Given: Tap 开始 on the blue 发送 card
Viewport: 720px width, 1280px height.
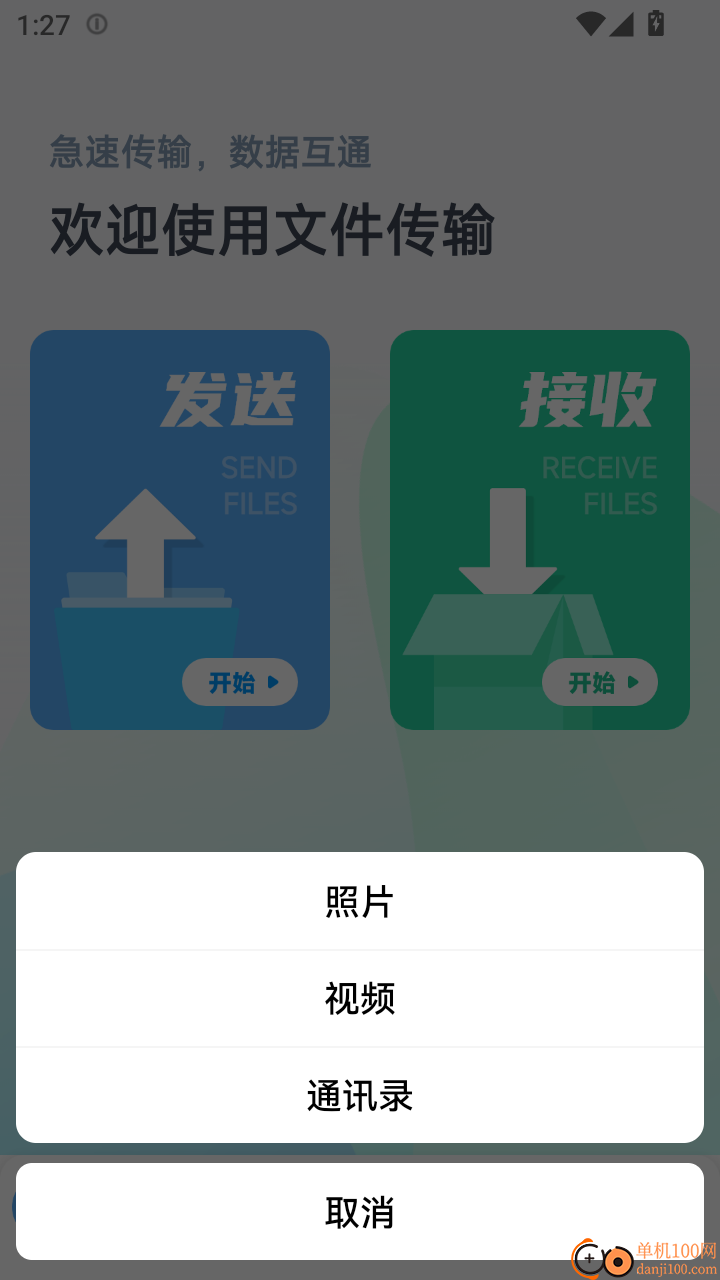Looking at the screenshot, I should coord(240,682).
